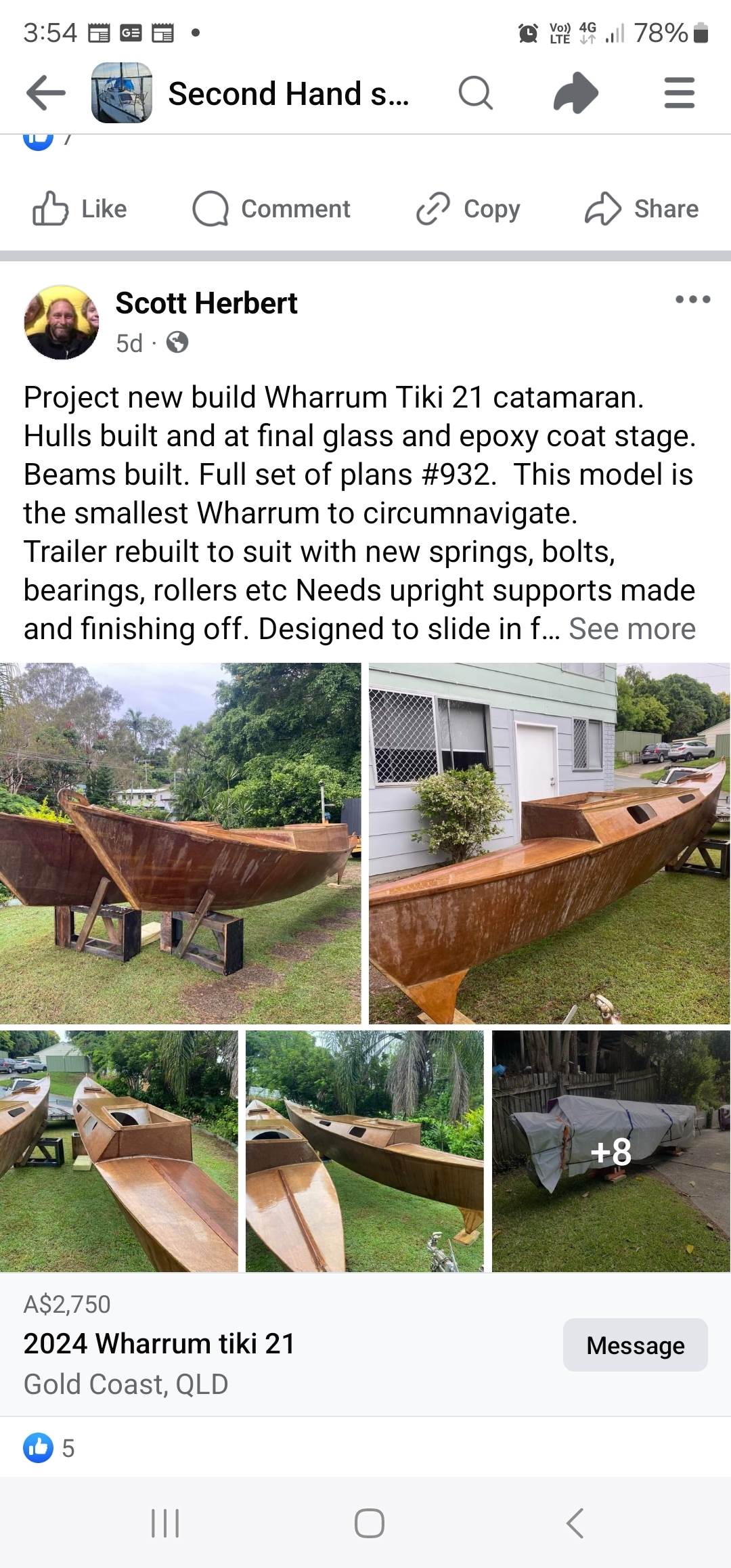Open recent apps from the navigation bar
Viewport: 731px width, 1568px height.
point(164,1523)
